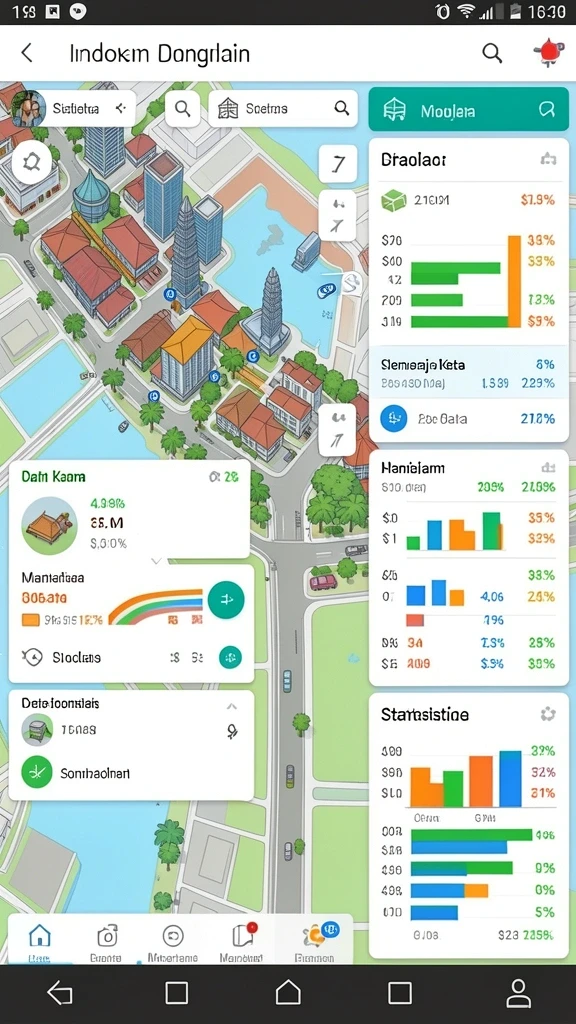Switch to the home tab in bottom navigation

40,944
